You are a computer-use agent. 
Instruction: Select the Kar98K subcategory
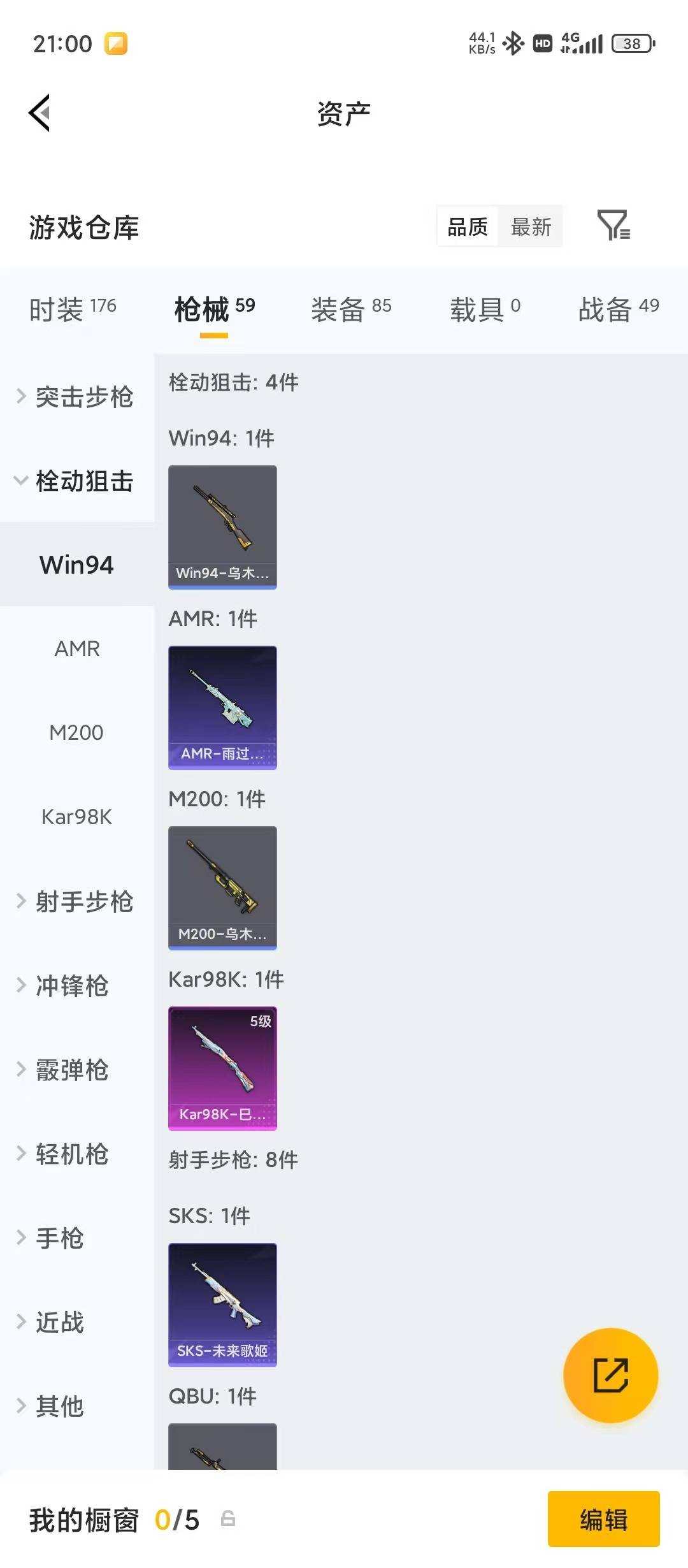tap(77, 818)
